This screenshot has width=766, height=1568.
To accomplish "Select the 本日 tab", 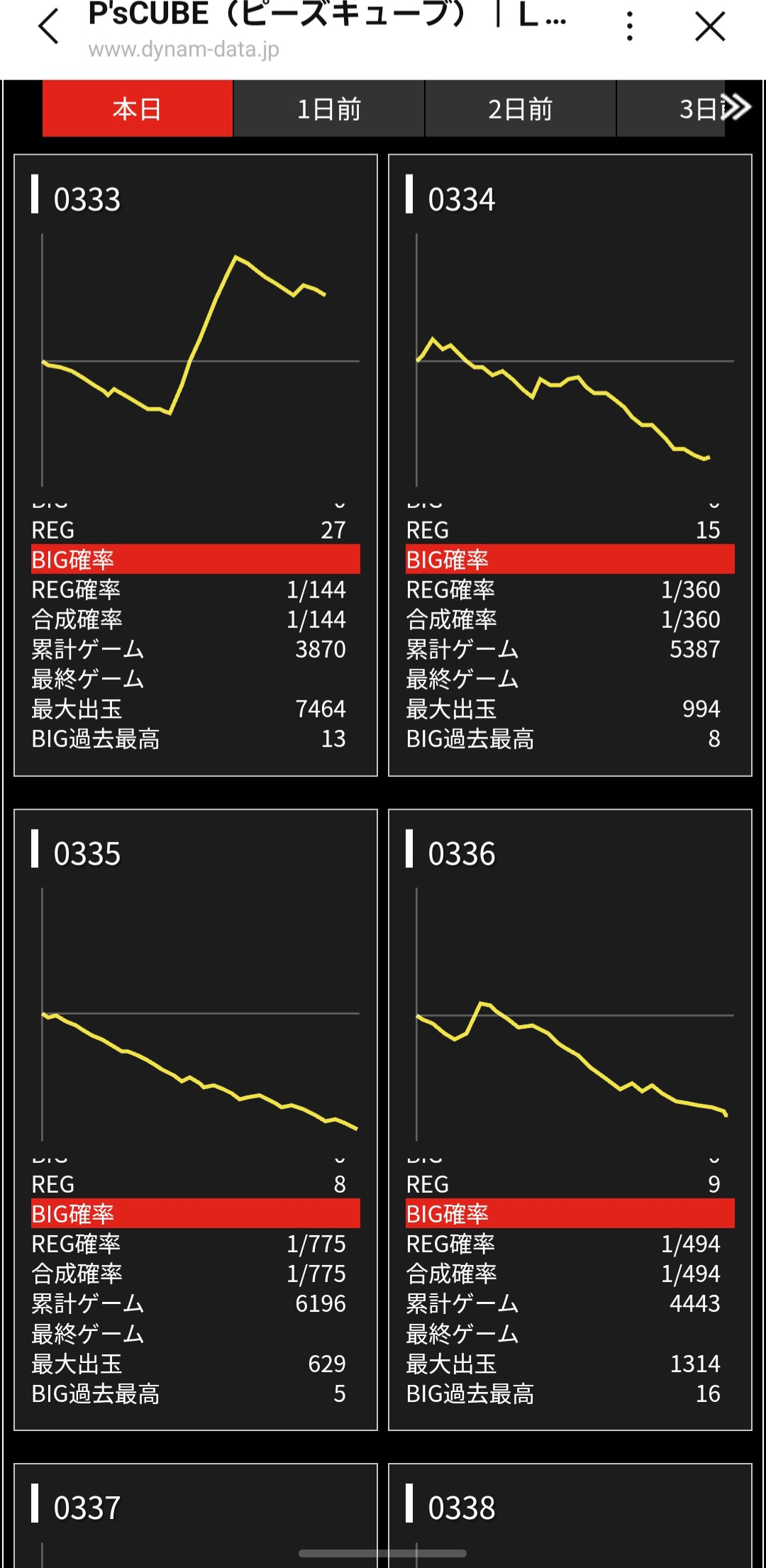I will tap(138, 109).
